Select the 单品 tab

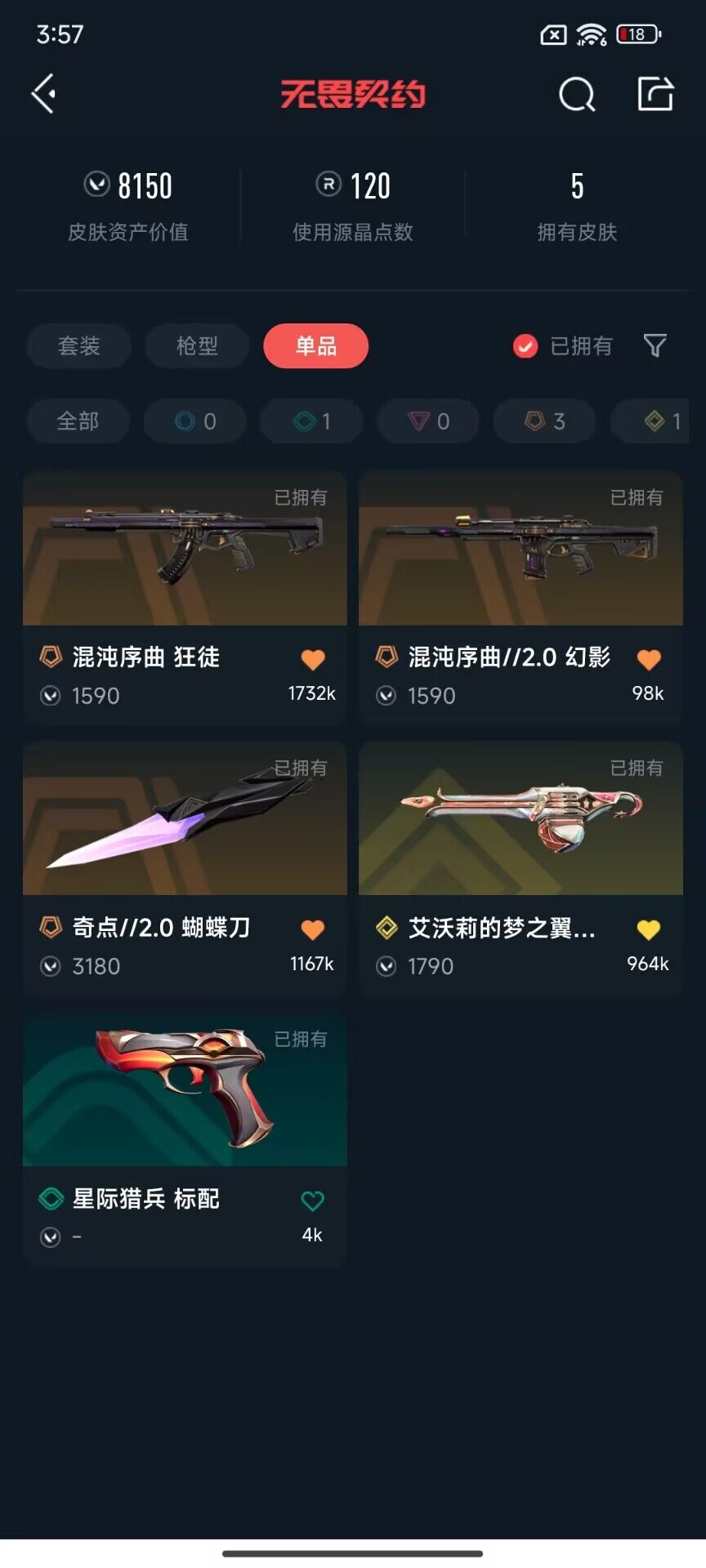[315, 345]
